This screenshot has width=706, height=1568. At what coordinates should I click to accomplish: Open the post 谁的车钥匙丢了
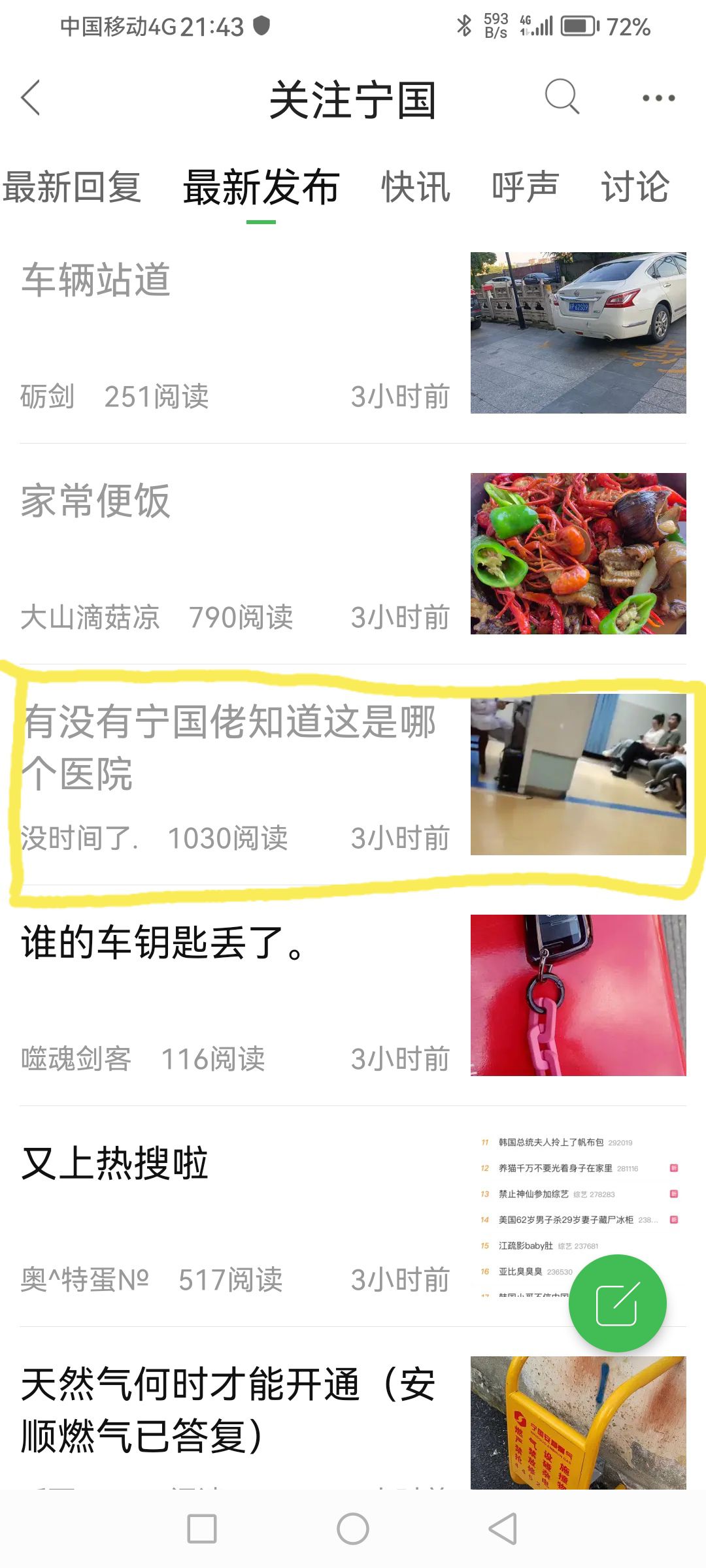(x=163, y=943)
